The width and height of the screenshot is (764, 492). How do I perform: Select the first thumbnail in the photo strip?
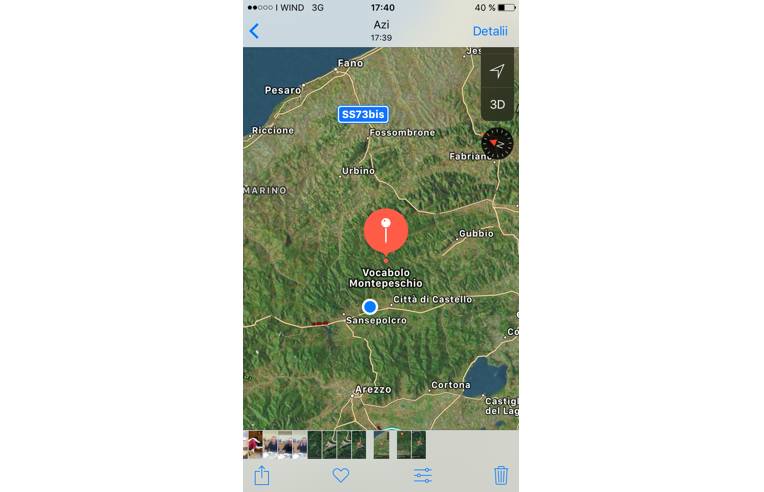(253, 444)
